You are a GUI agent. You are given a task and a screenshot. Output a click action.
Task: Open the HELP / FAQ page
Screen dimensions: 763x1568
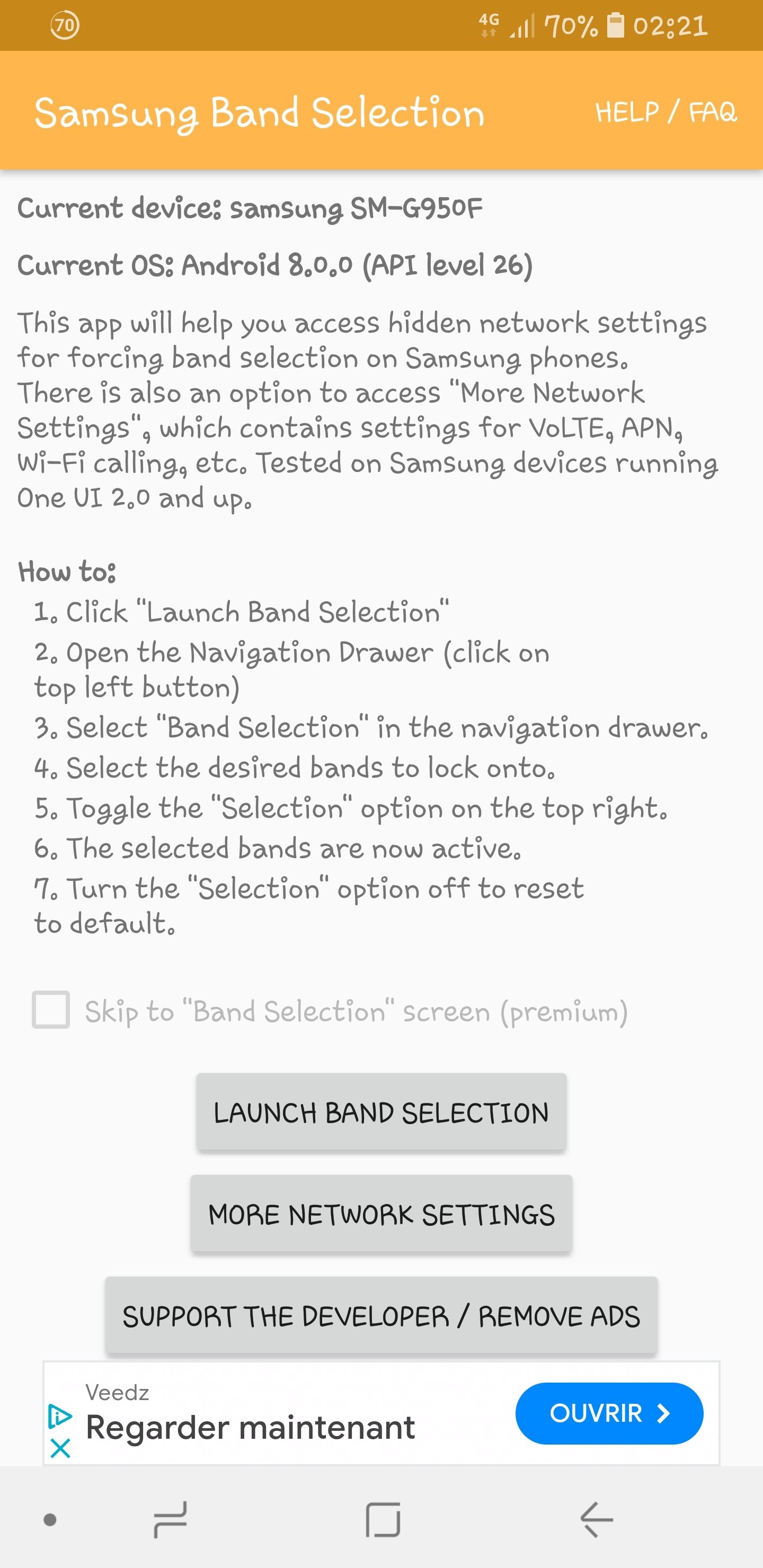[666, 112]
